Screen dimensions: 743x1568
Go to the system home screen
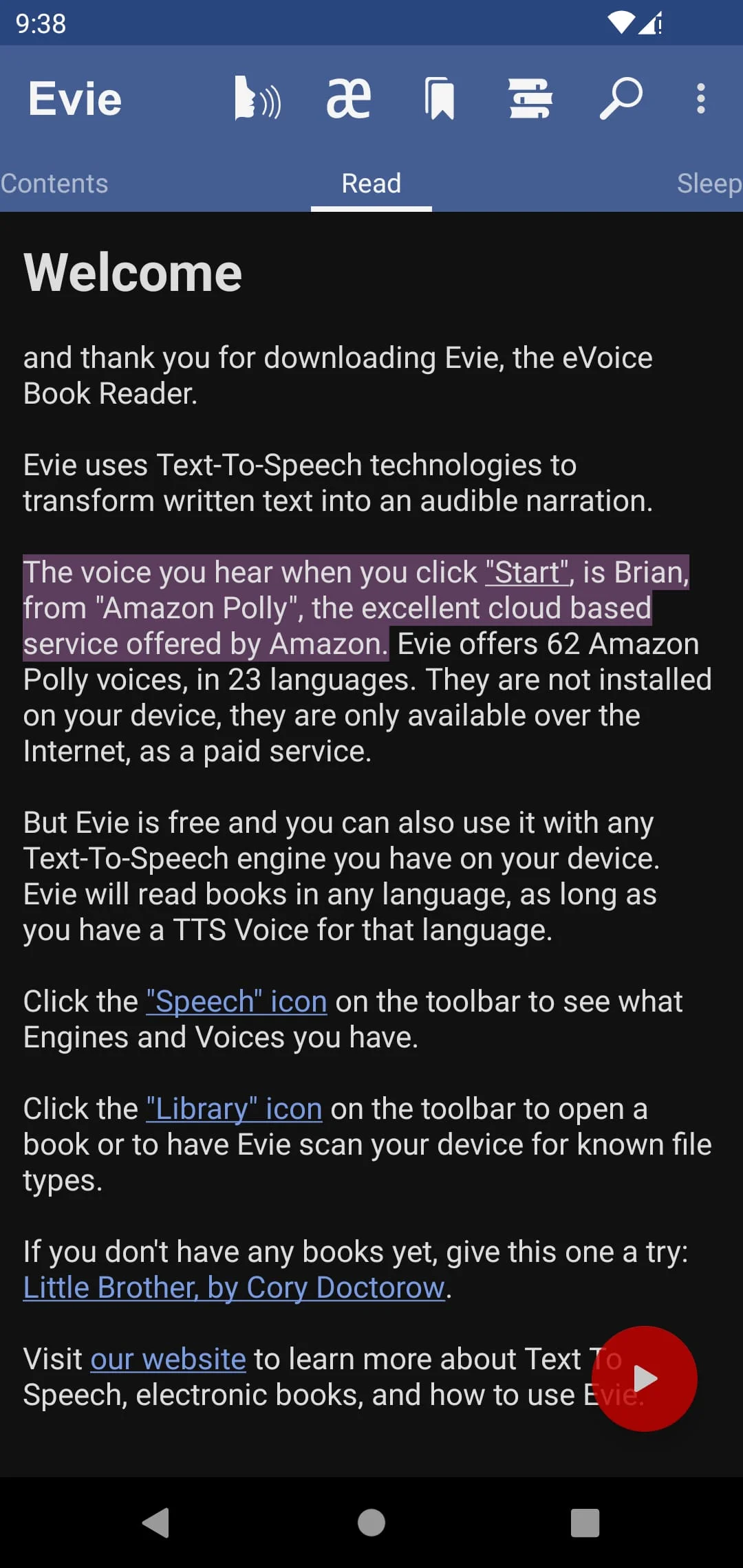[x=371, y=1522]
